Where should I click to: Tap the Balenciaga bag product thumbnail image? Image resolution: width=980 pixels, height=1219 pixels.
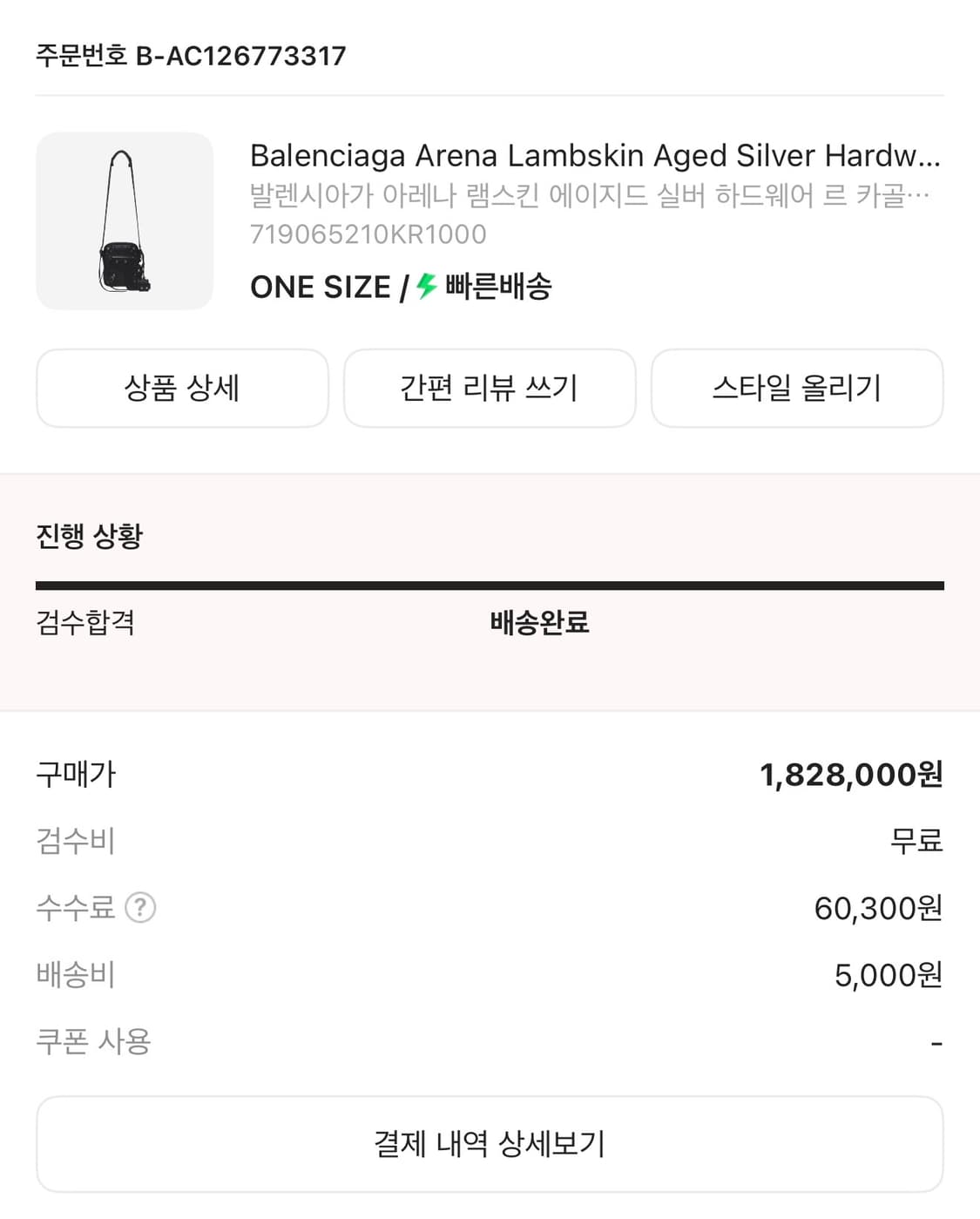coord(124,217)
